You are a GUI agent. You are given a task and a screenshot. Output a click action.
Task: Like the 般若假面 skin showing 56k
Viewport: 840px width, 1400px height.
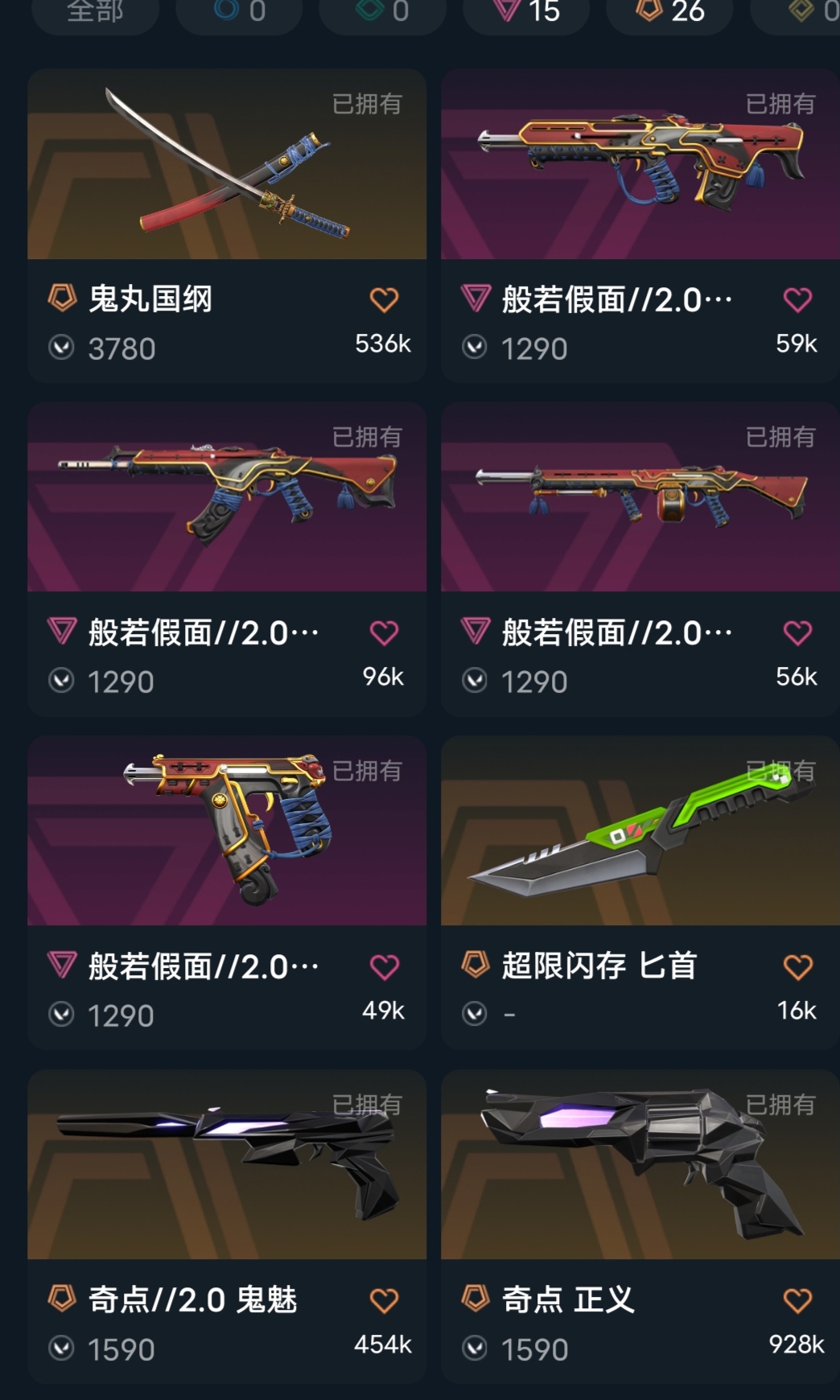click(x=797, y=633)
